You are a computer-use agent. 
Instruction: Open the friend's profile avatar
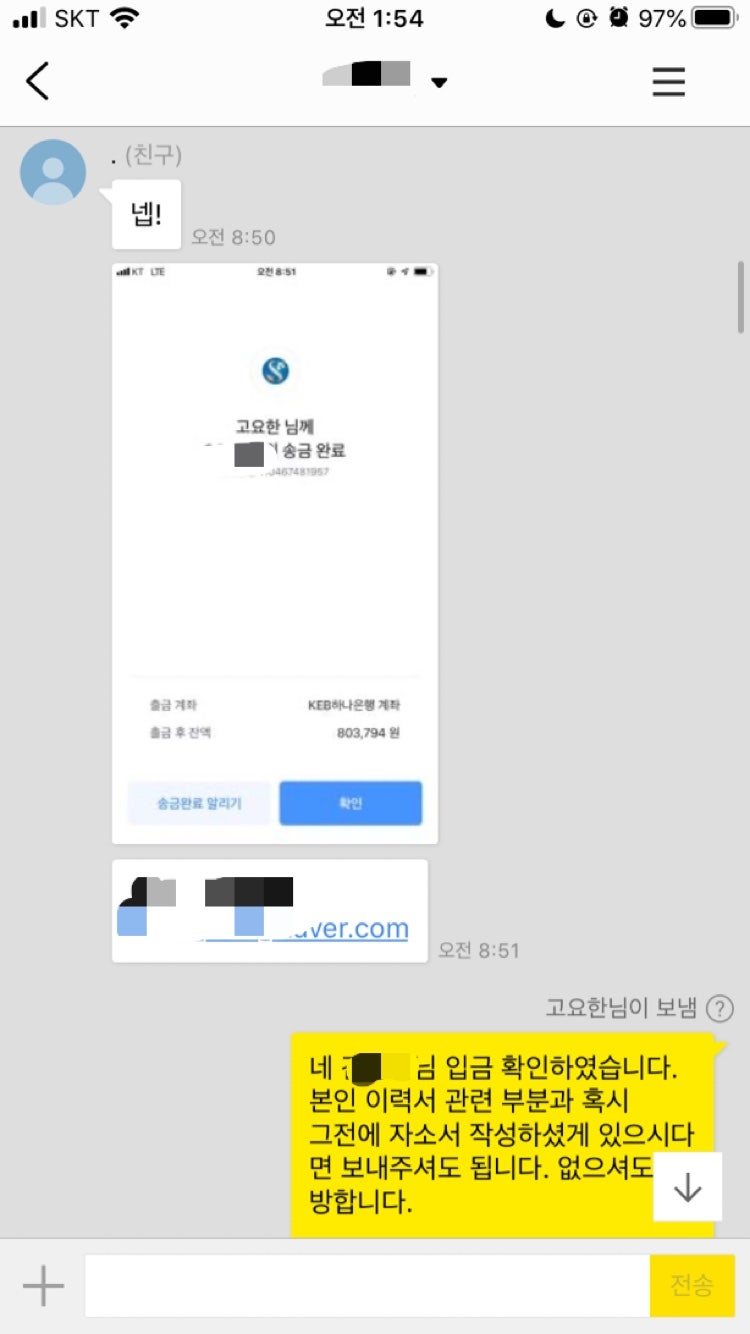click(53, 172)
